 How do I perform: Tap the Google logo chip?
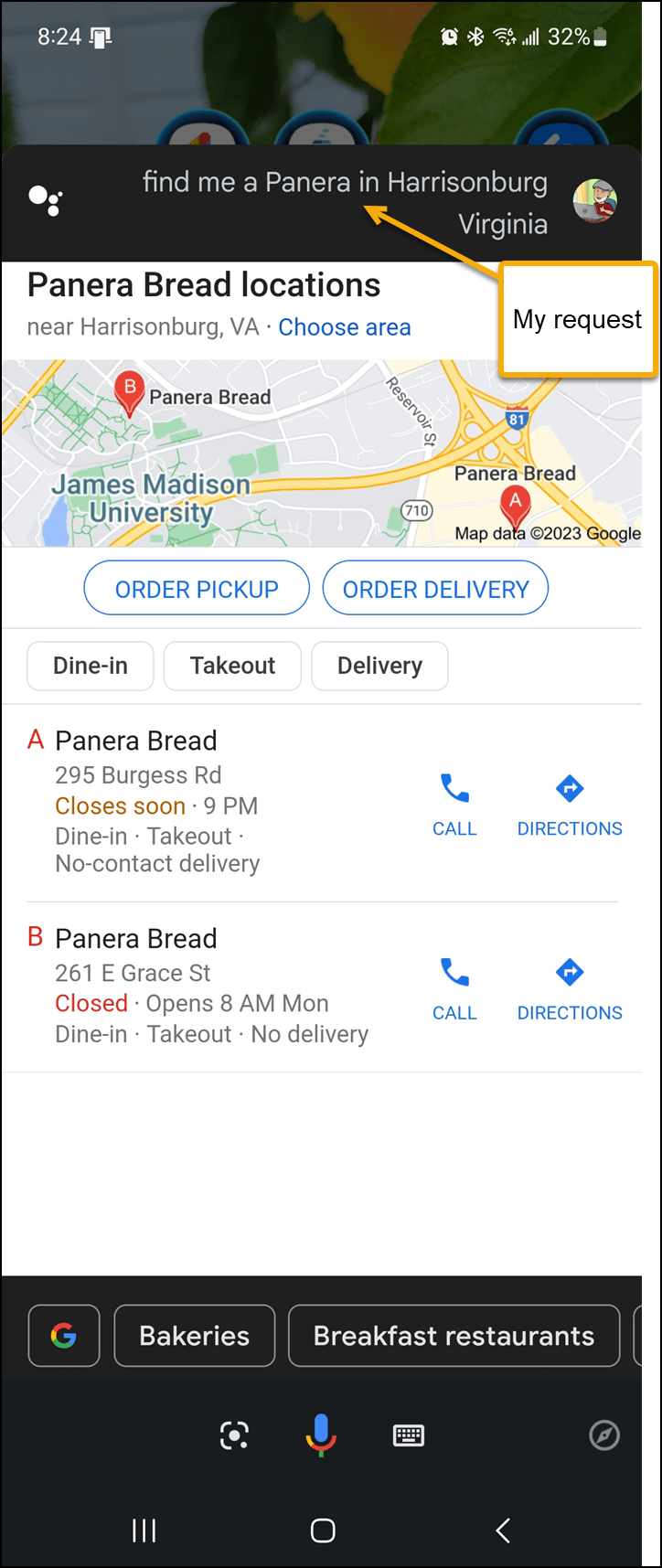(64, 1336)
